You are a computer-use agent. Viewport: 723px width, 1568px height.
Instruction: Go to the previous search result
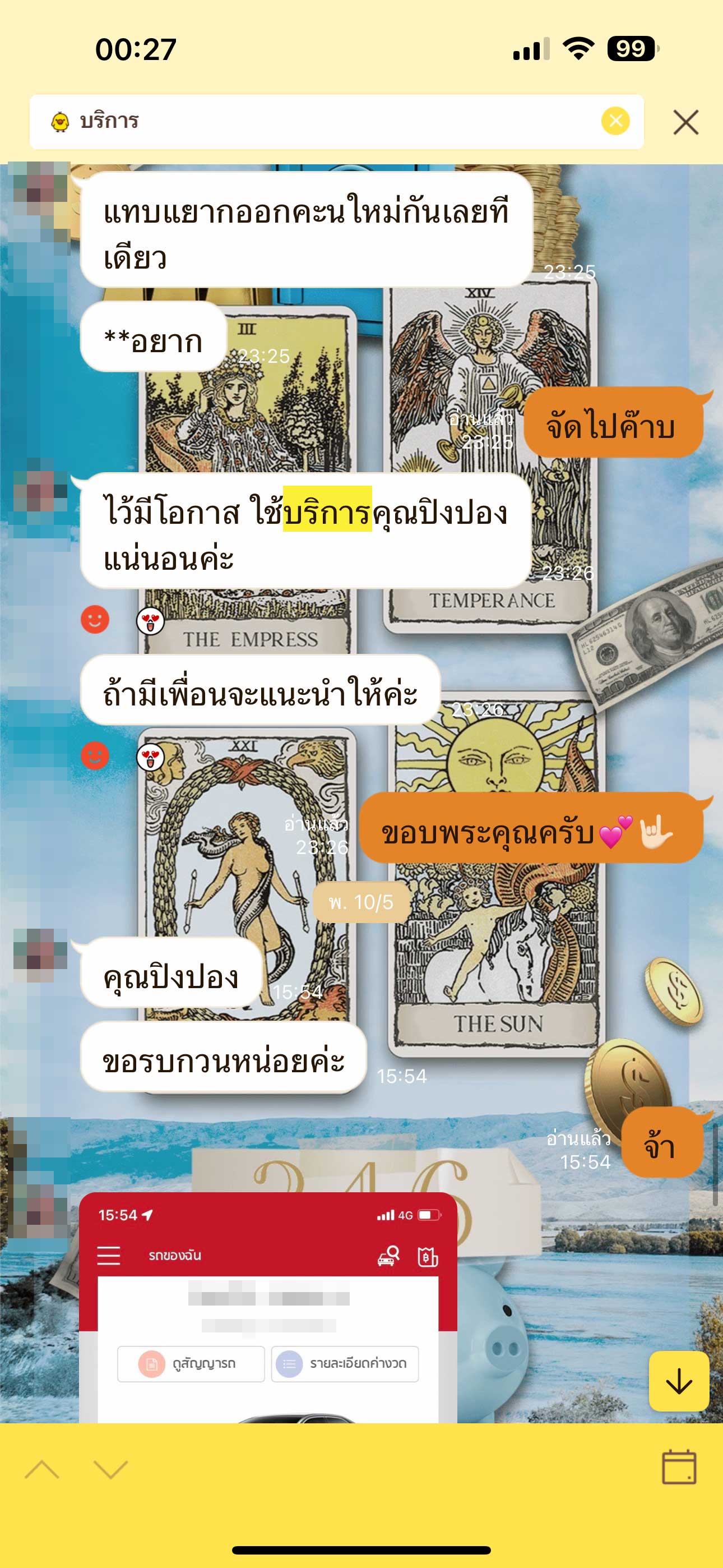(x=42, y=1469)
